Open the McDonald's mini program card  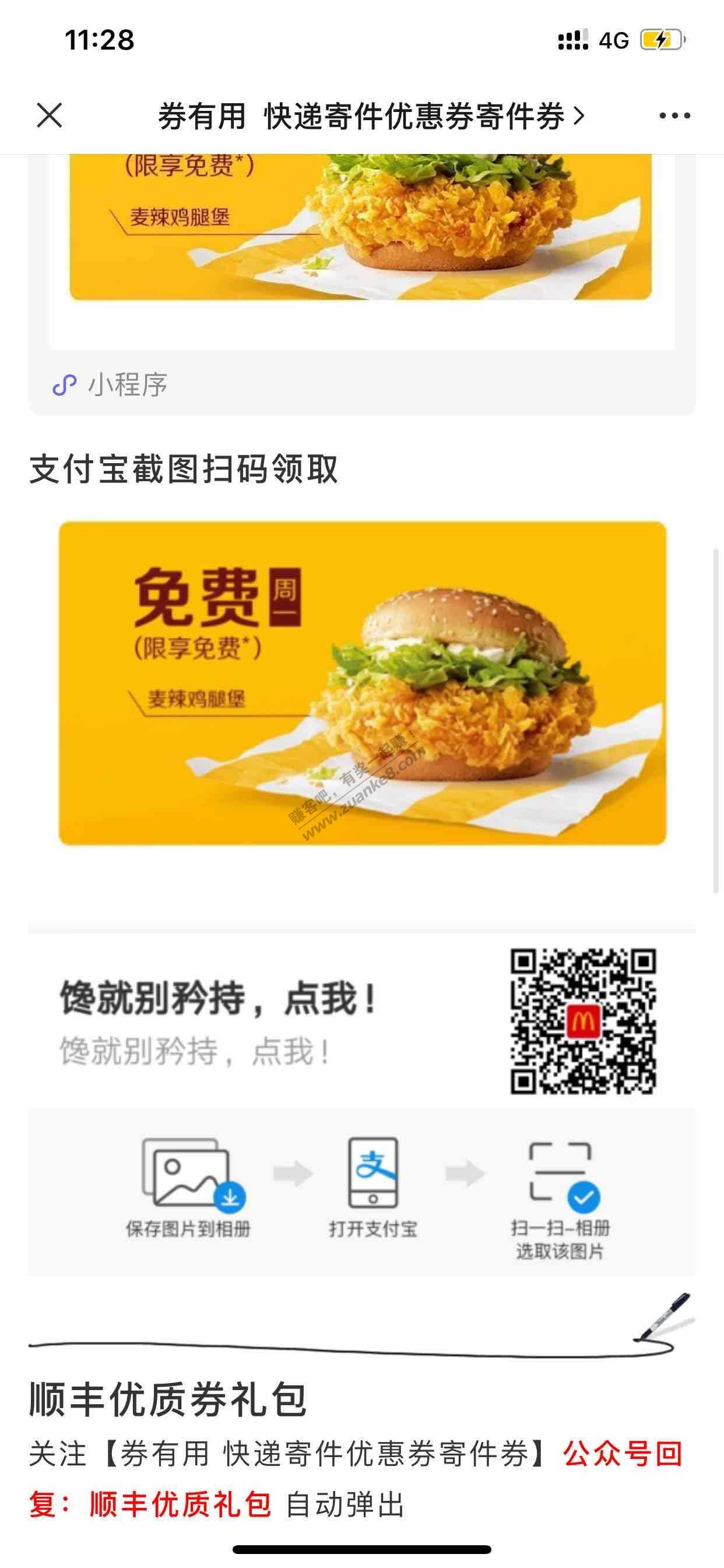(x=361, y=256)
